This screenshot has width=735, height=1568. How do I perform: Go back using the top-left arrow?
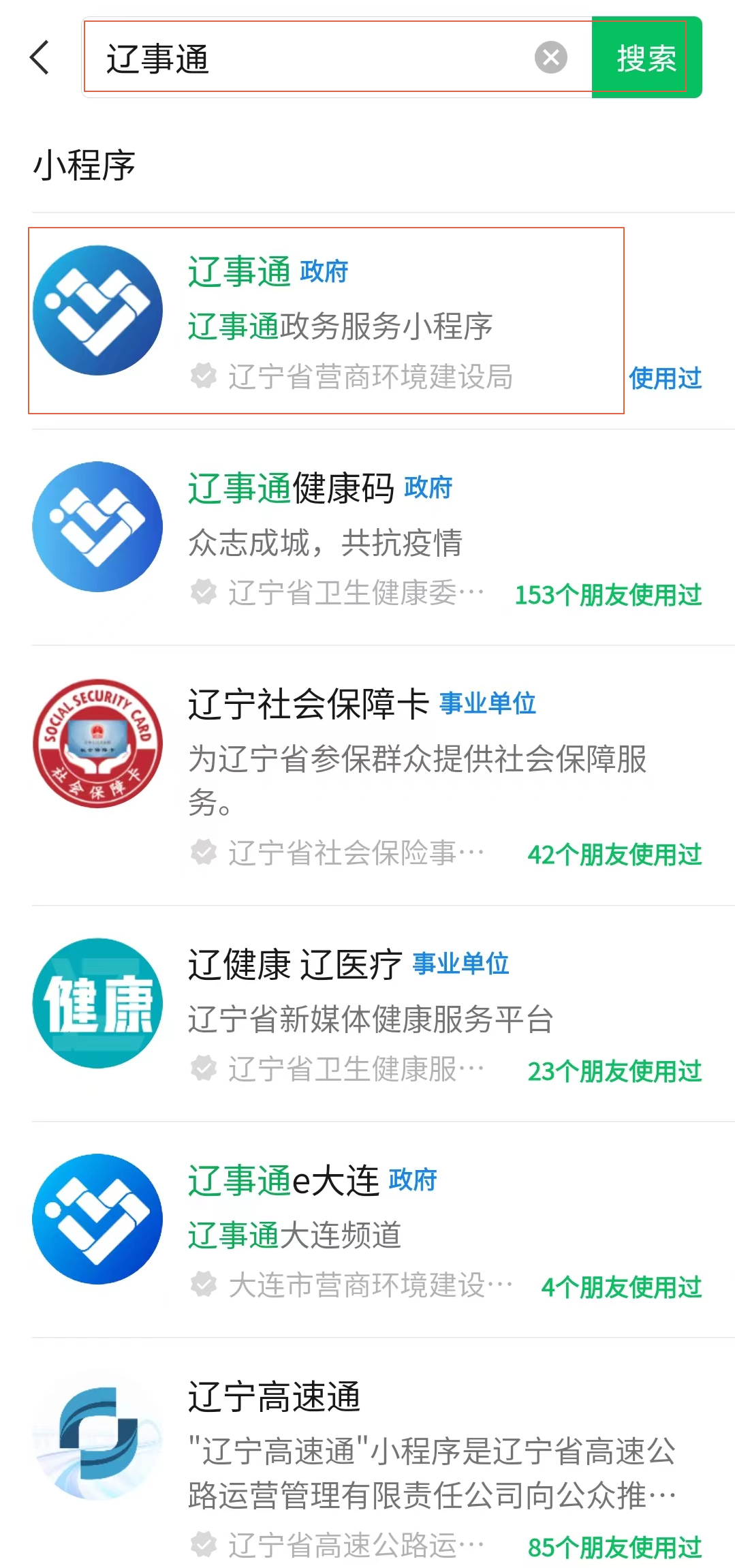click(40, 57)
